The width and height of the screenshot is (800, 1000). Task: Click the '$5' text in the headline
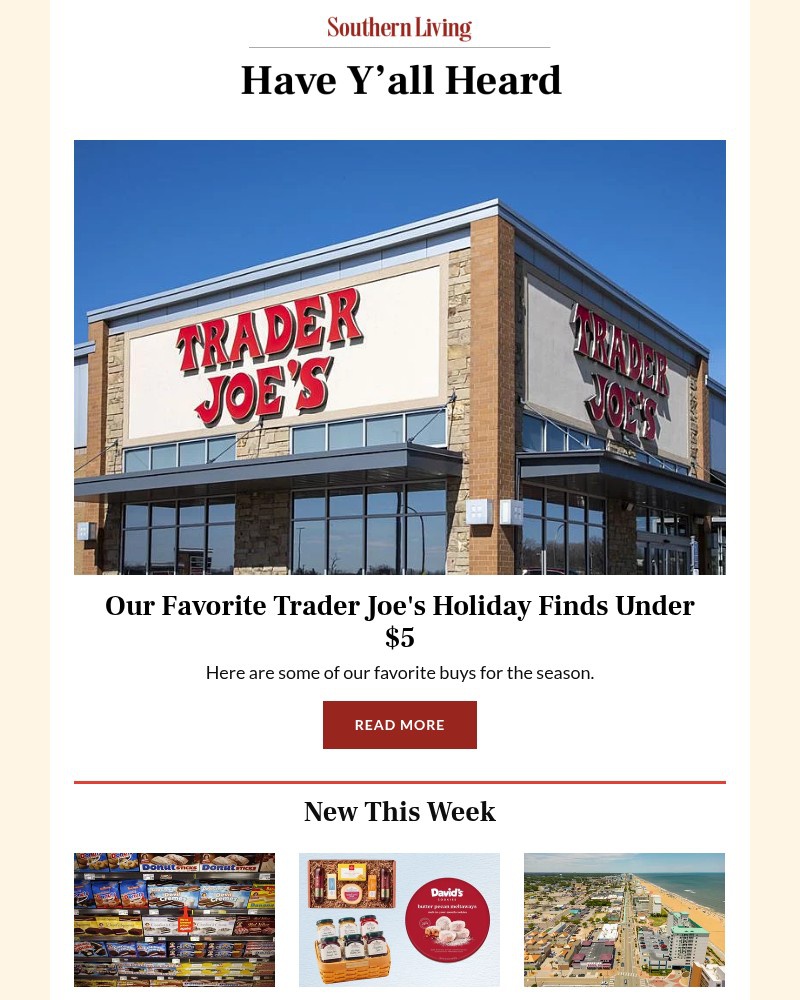click(x=399, y=637)
